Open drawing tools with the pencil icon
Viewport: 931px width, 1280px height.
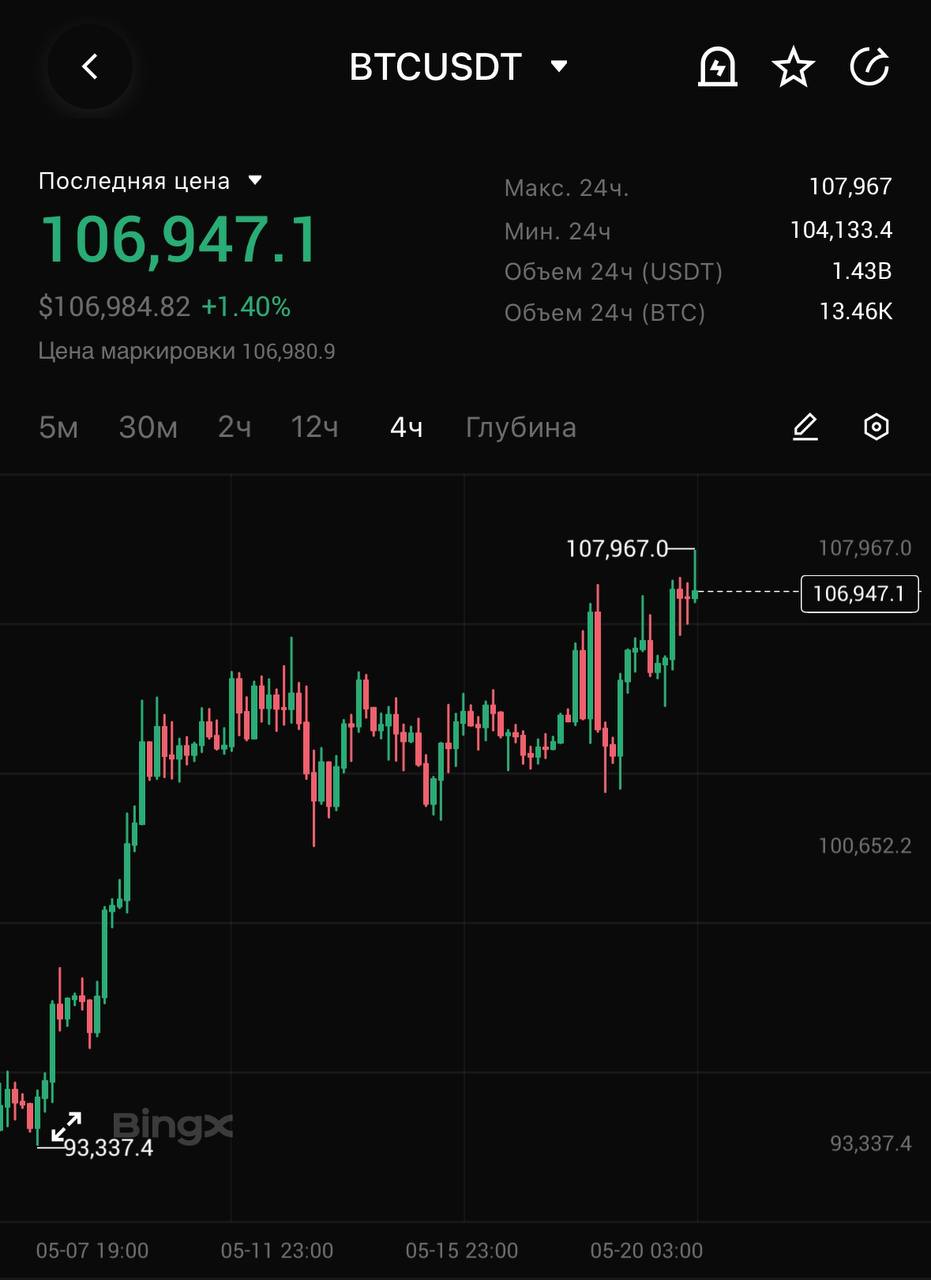coord(805,428)
